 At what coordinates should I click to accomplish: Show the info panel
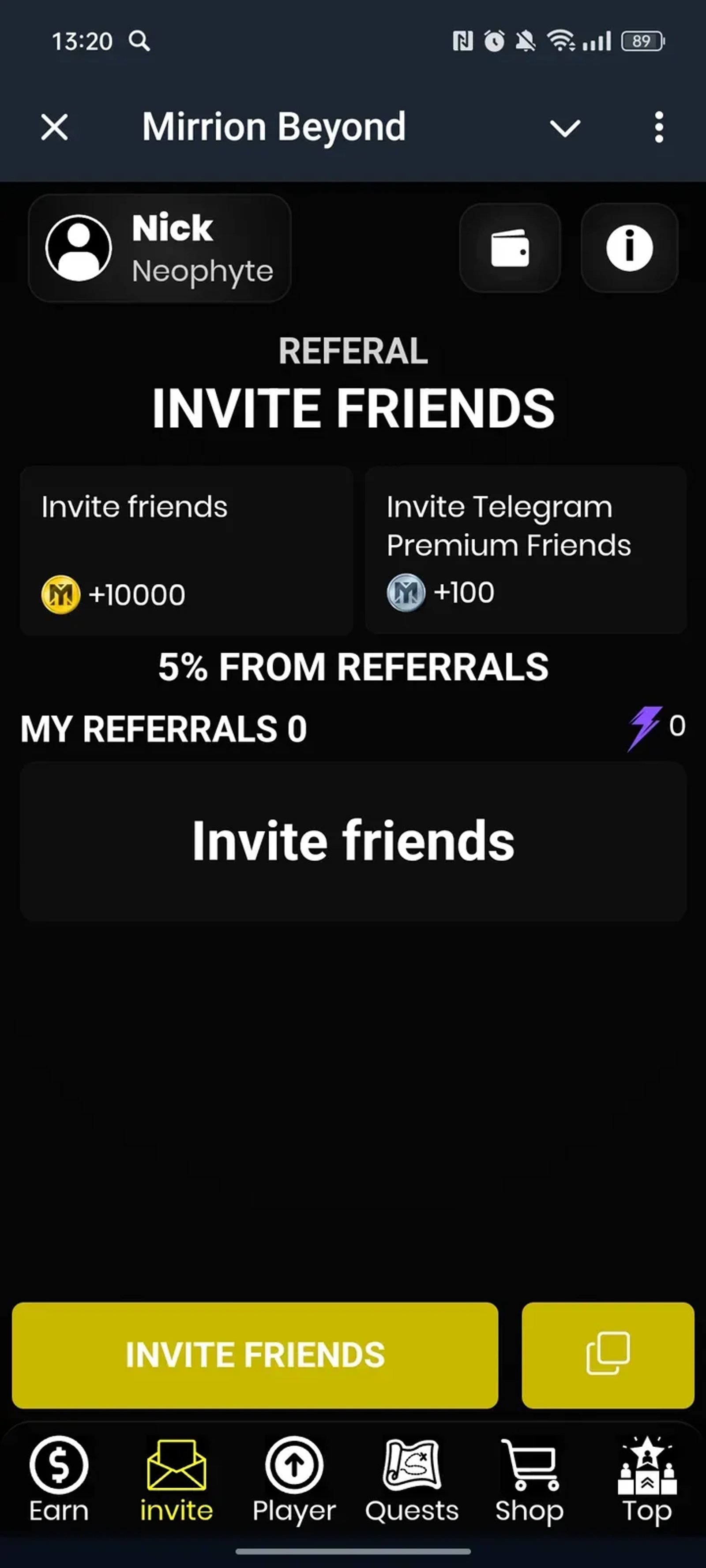[x=629, y=248]
